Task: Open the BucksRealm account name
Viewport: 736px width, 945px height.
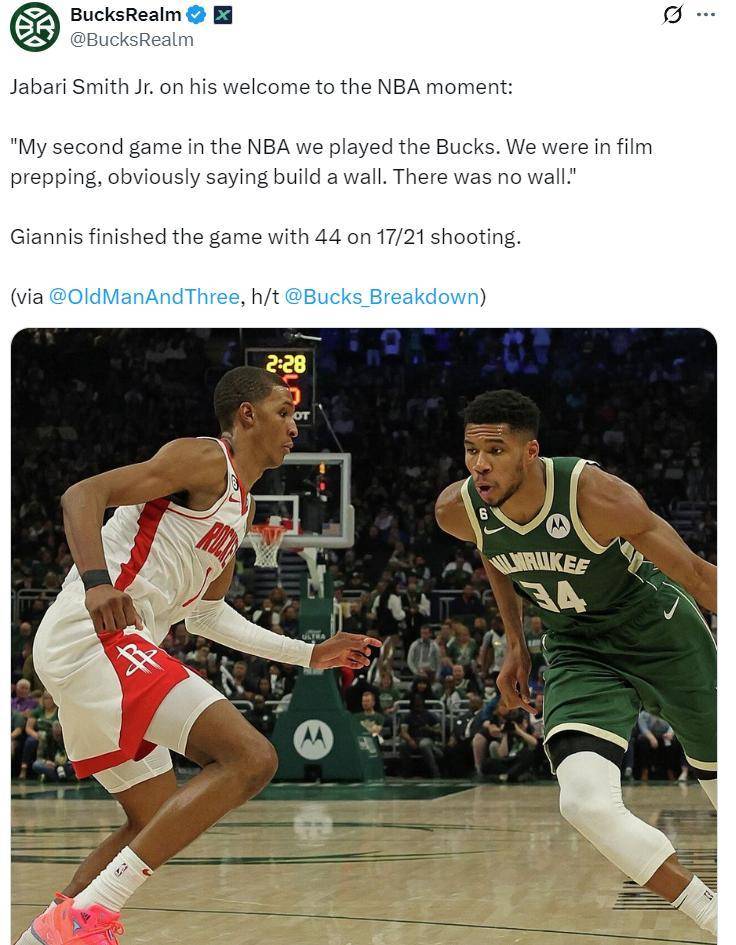Action: (x=125, y=15)
